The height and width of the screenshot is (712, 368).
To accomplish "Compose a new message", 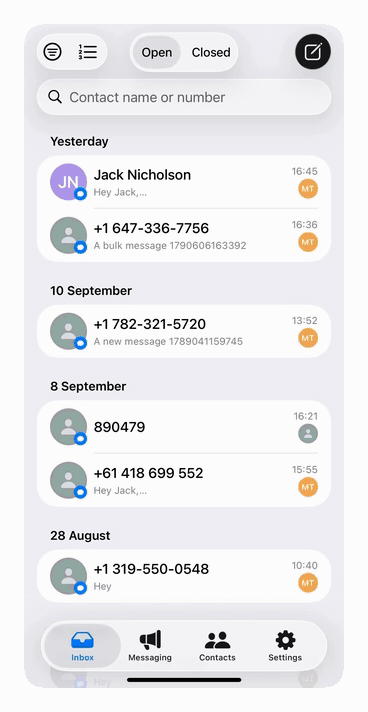I will (313, 52).
